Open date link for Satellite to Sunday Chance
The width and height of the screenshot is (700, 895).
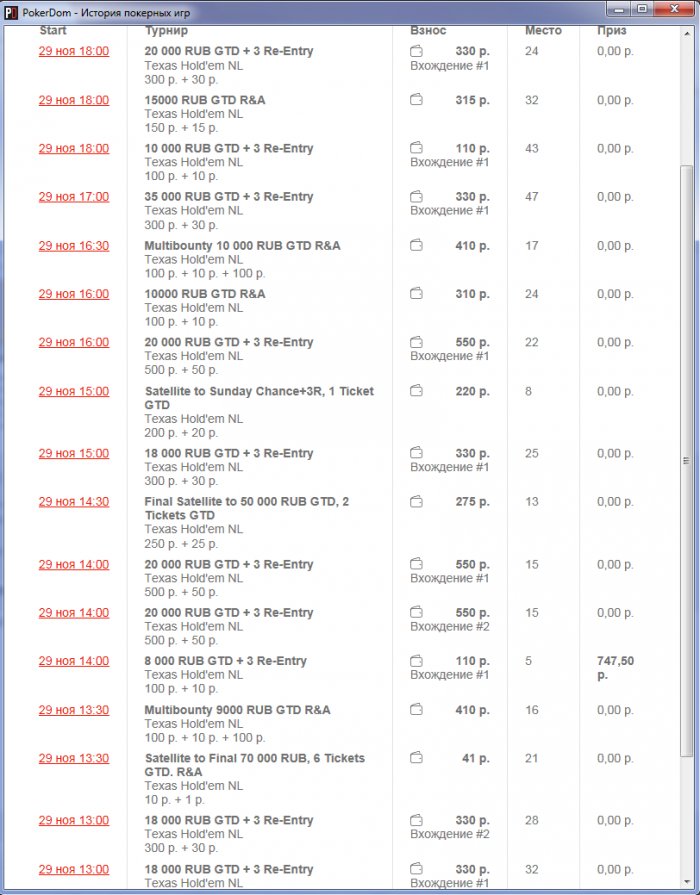tap(74, 392)
